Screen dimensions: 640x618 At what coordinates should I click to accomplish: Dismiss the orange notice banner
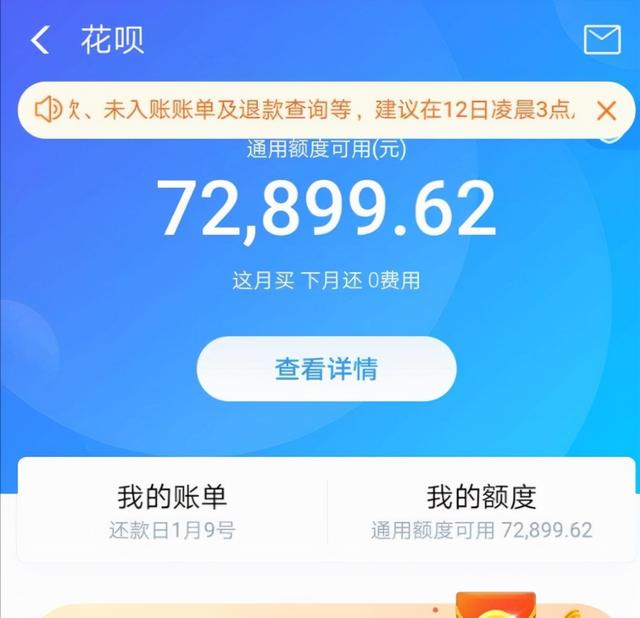pos(606,110)
